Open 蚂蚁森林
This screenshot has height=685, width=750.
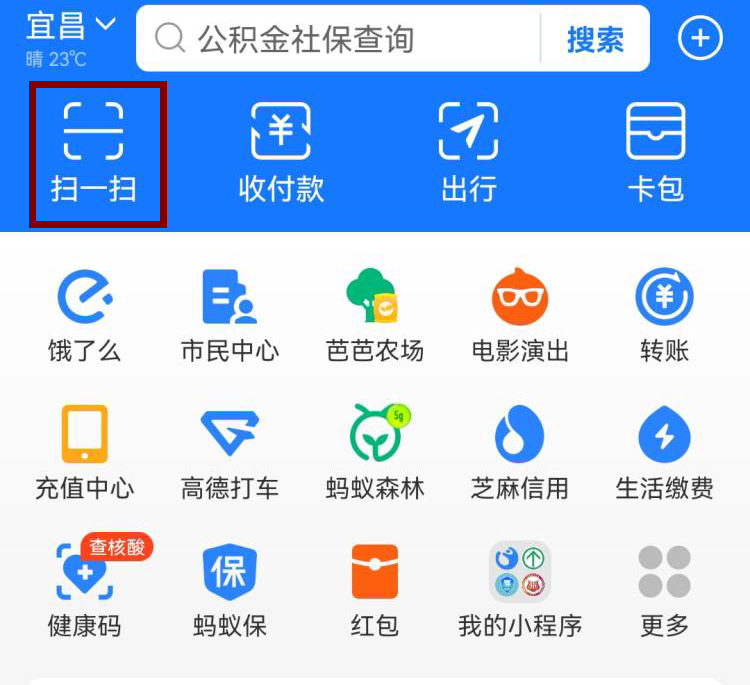(375, 452)
